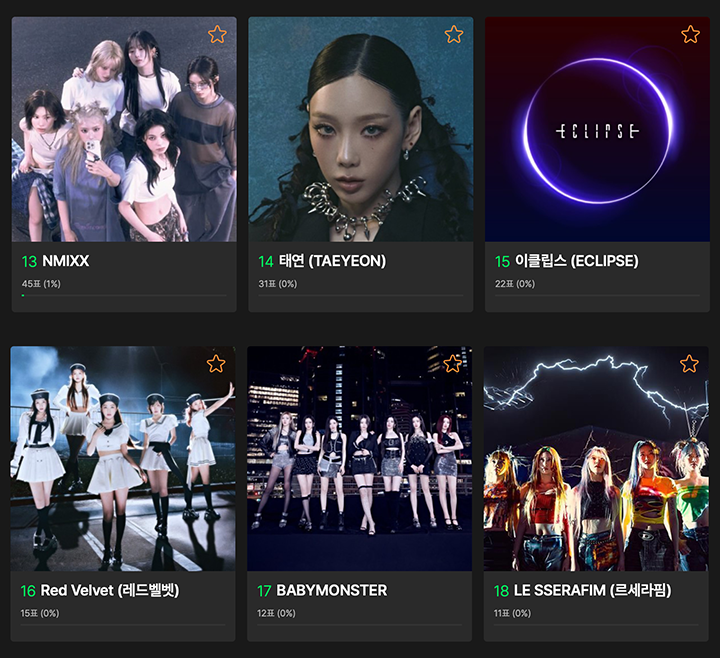Mark Red Velvet with the star icon

coord(216,364)
